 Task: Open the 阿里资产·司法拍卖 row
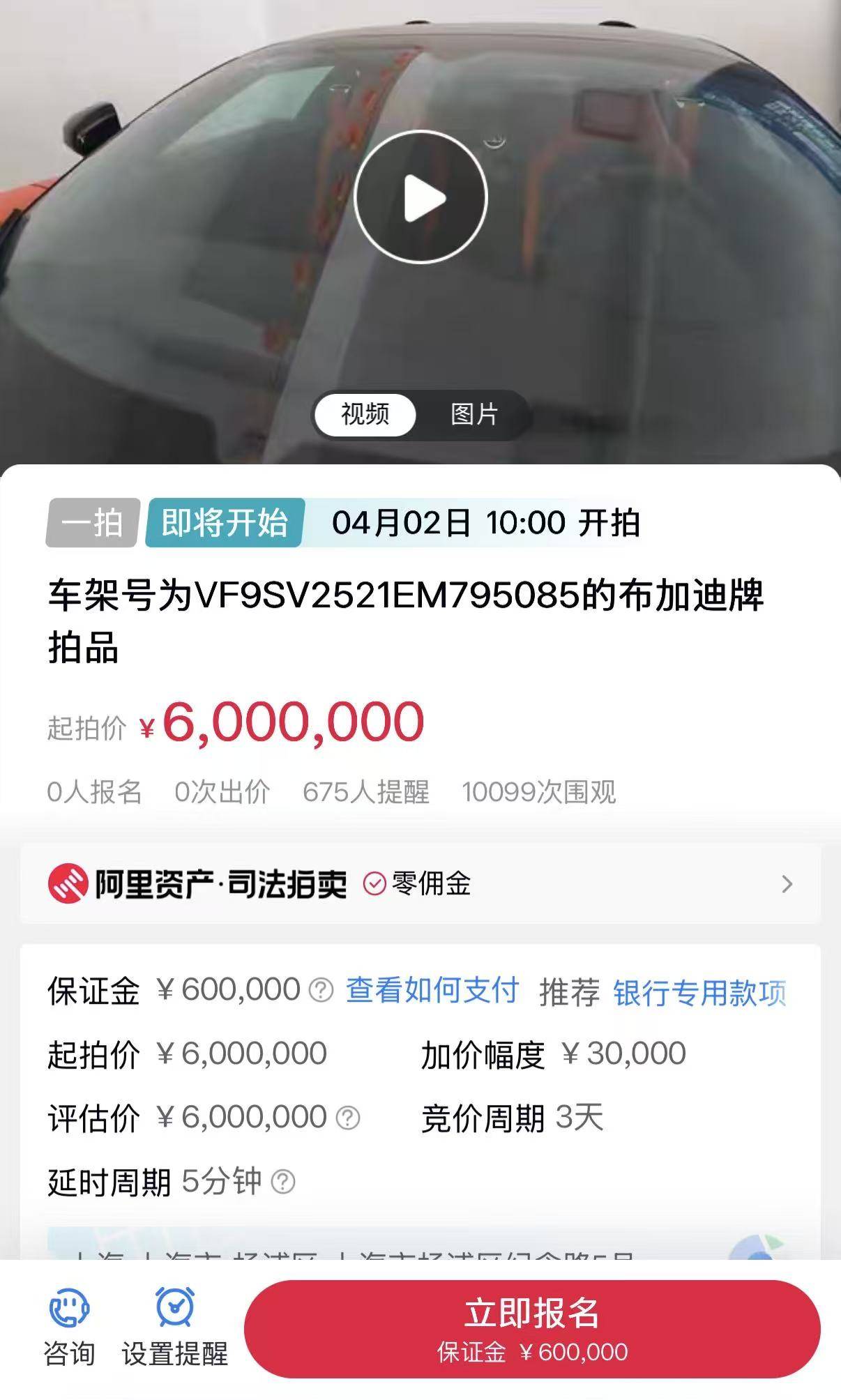click(x=420, y=884)
